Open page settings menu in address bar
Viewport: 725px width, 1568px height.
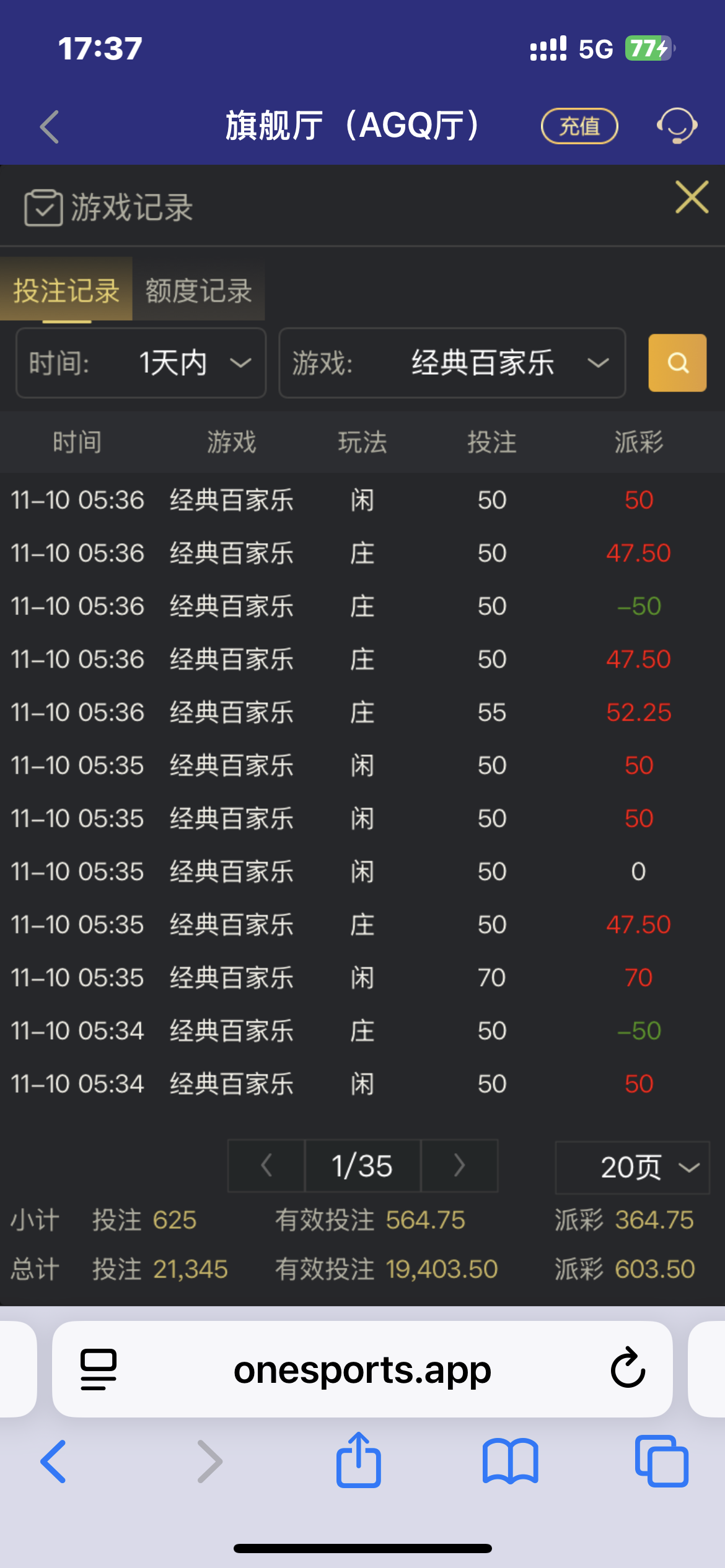99,1369
